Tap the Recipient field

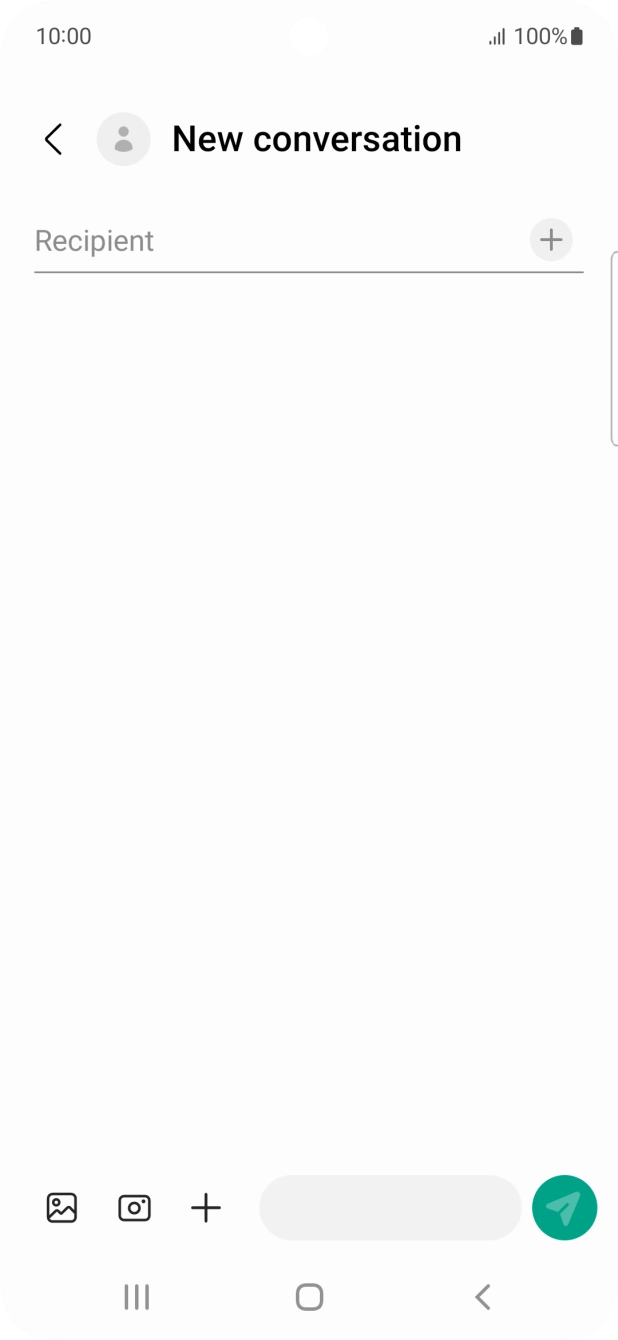point(278,241)
